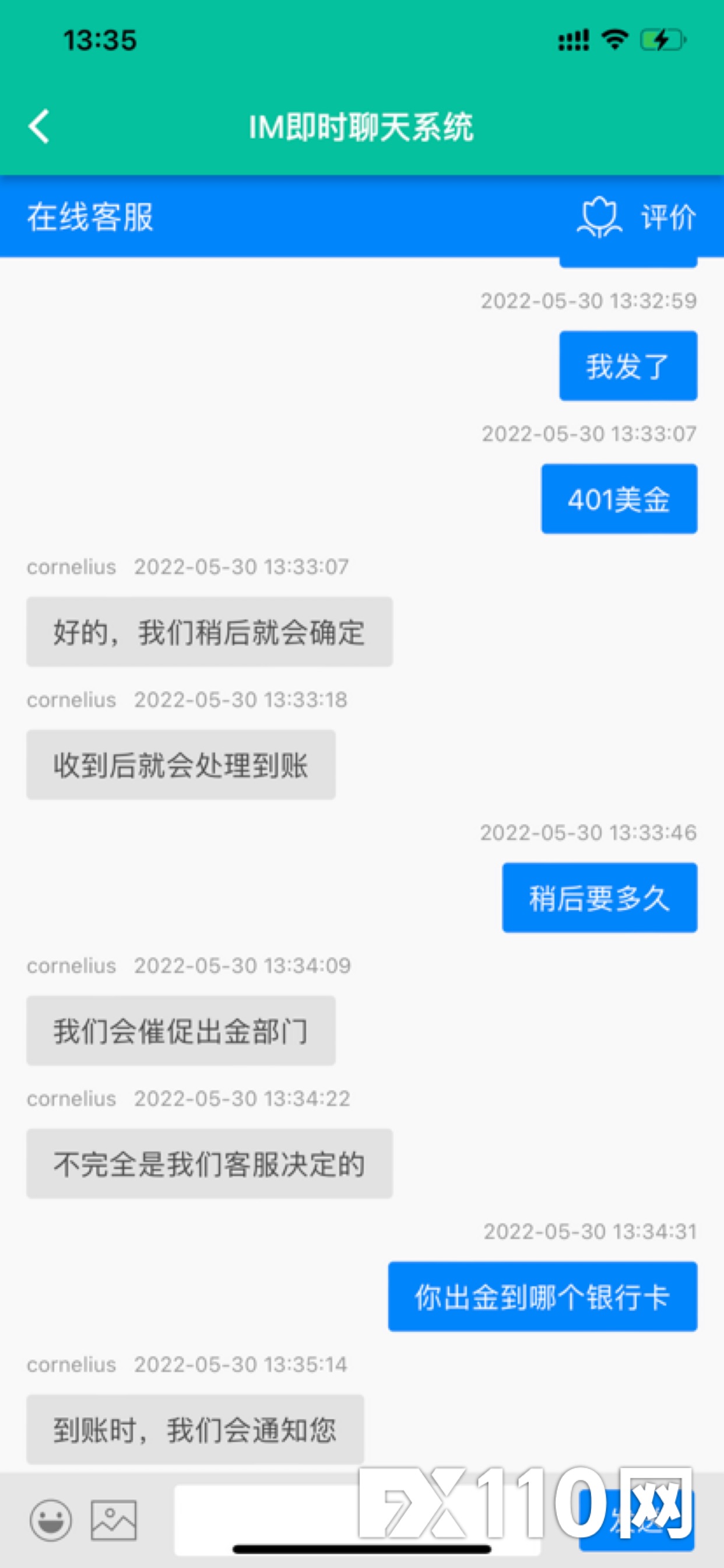
Task: Attach an image to the chat
Action: click(x=114, y=1520)
